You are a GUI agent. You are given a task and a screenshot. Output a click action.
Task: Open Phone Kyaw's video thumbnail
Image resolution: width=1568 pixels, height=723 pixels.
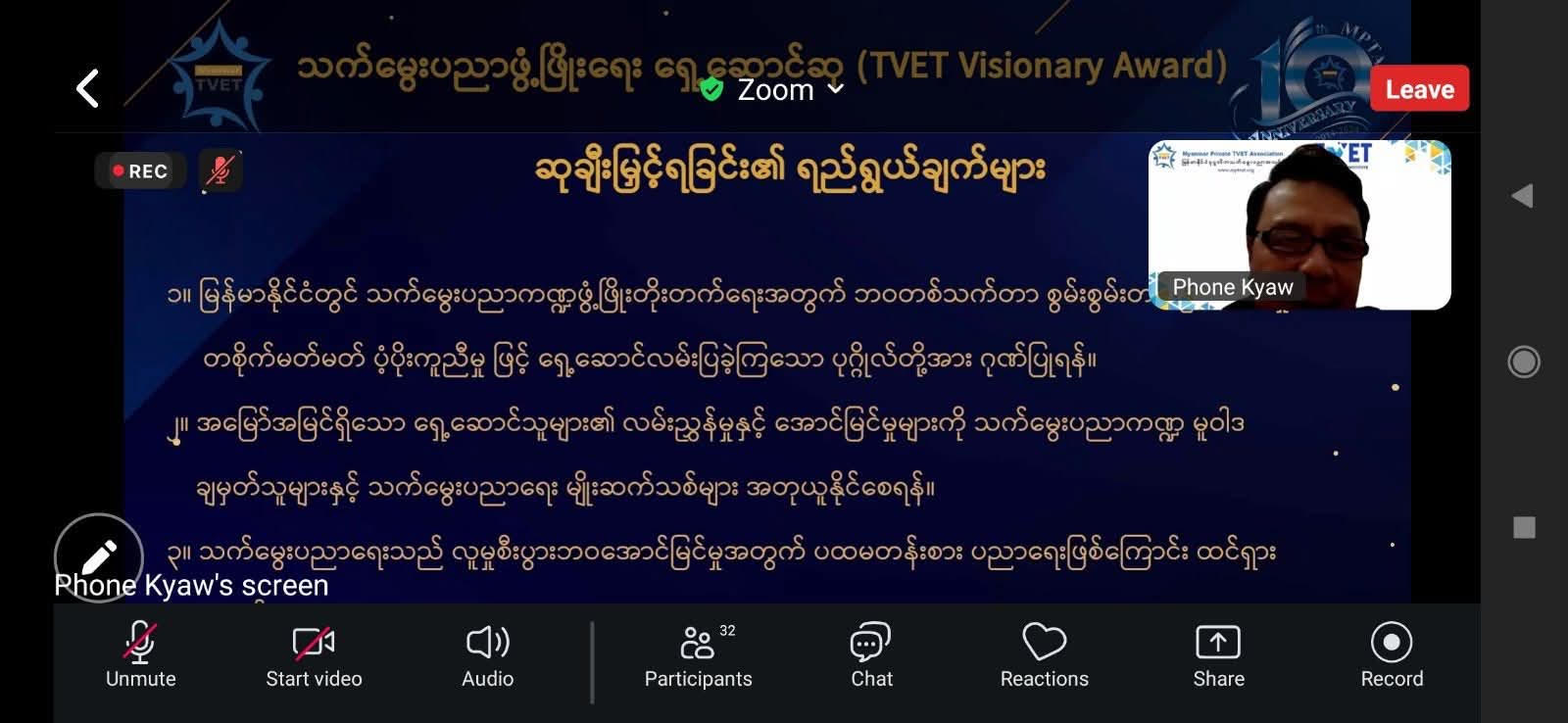(1299, 225)
